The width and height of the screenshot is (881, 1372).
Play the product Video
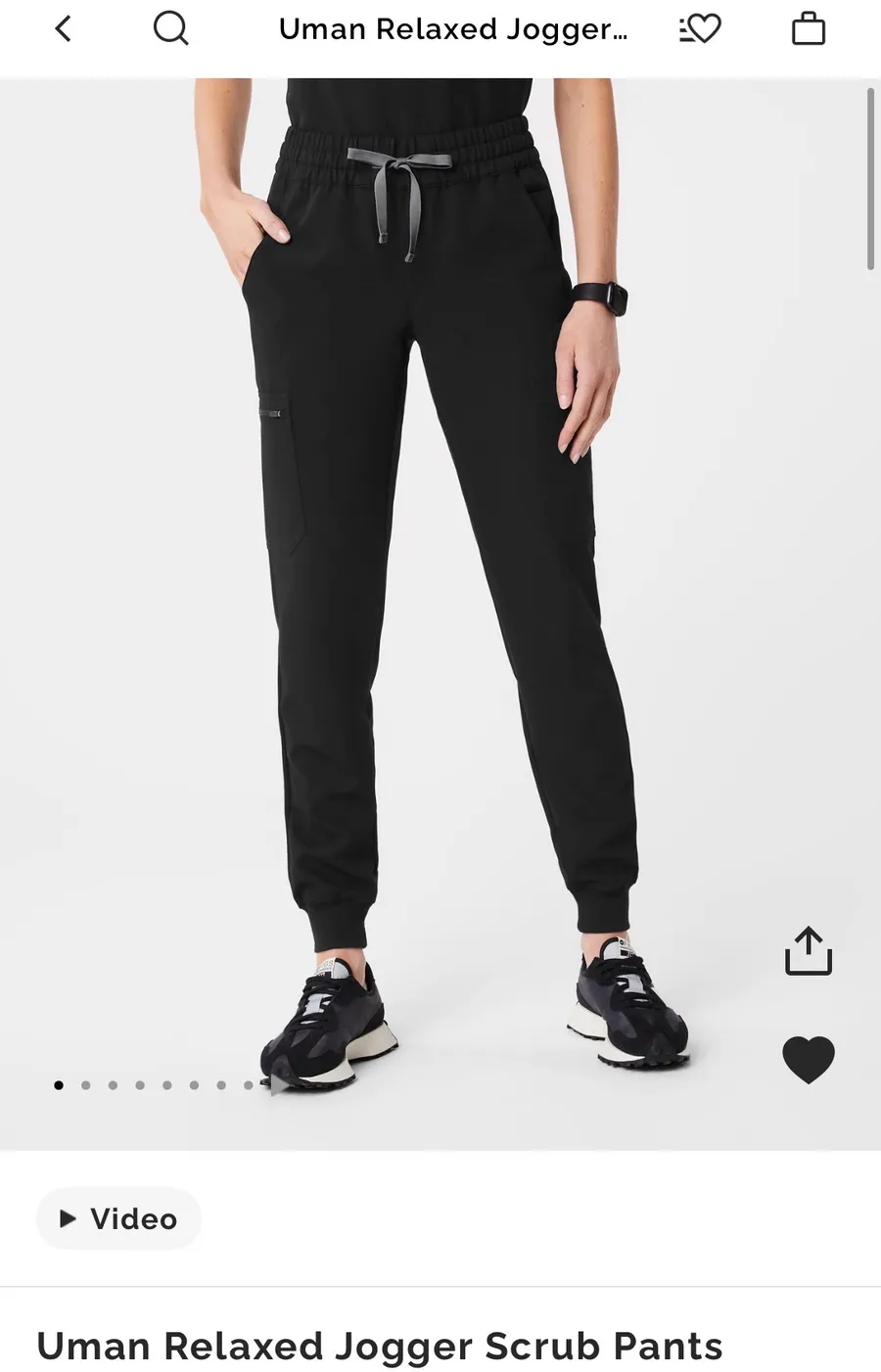(x=118, y=1218)
